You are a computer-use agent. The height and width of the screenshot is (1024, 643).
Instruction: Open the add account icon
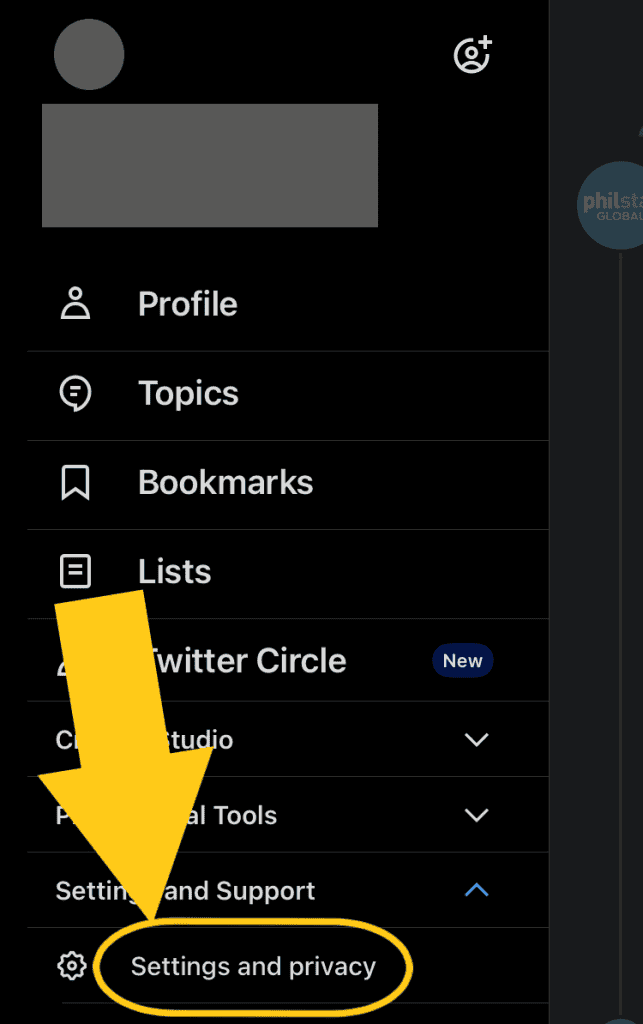[x=472, y=55]
